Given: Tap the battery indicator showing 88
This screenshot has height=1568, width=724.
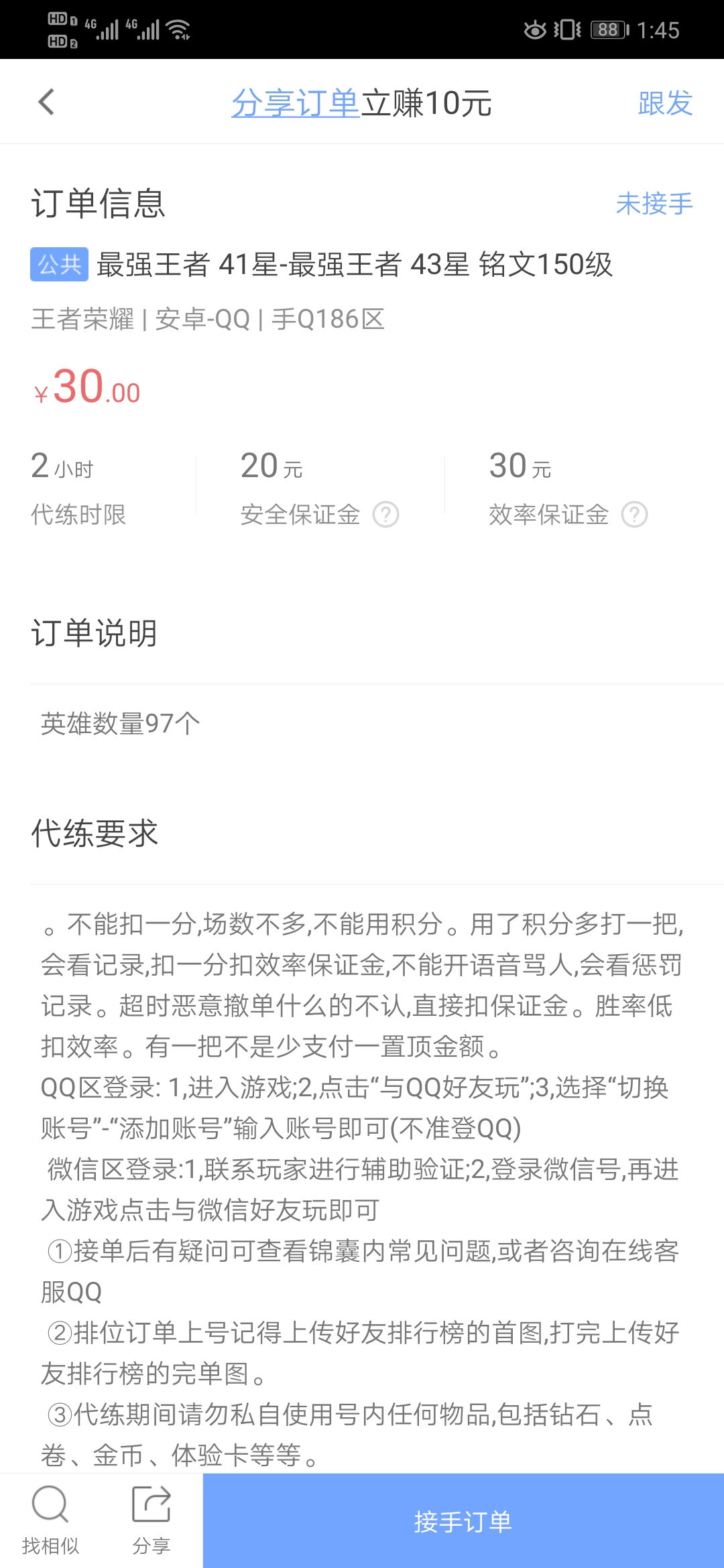Looking at the screenshot, I should point(607,29).
